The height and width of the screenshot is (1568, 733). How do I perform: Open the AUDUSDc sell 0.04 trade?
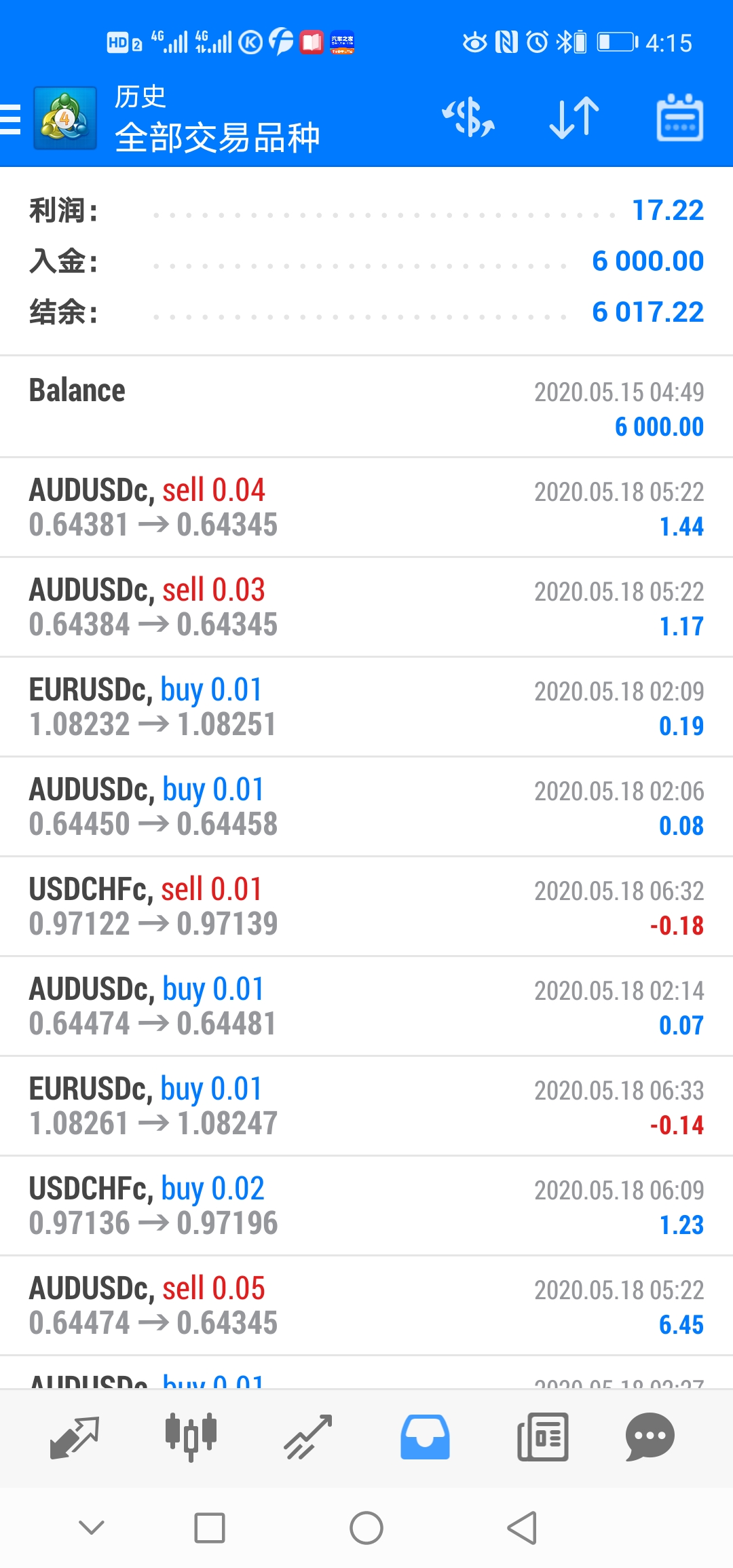click(x=366, y=508)
